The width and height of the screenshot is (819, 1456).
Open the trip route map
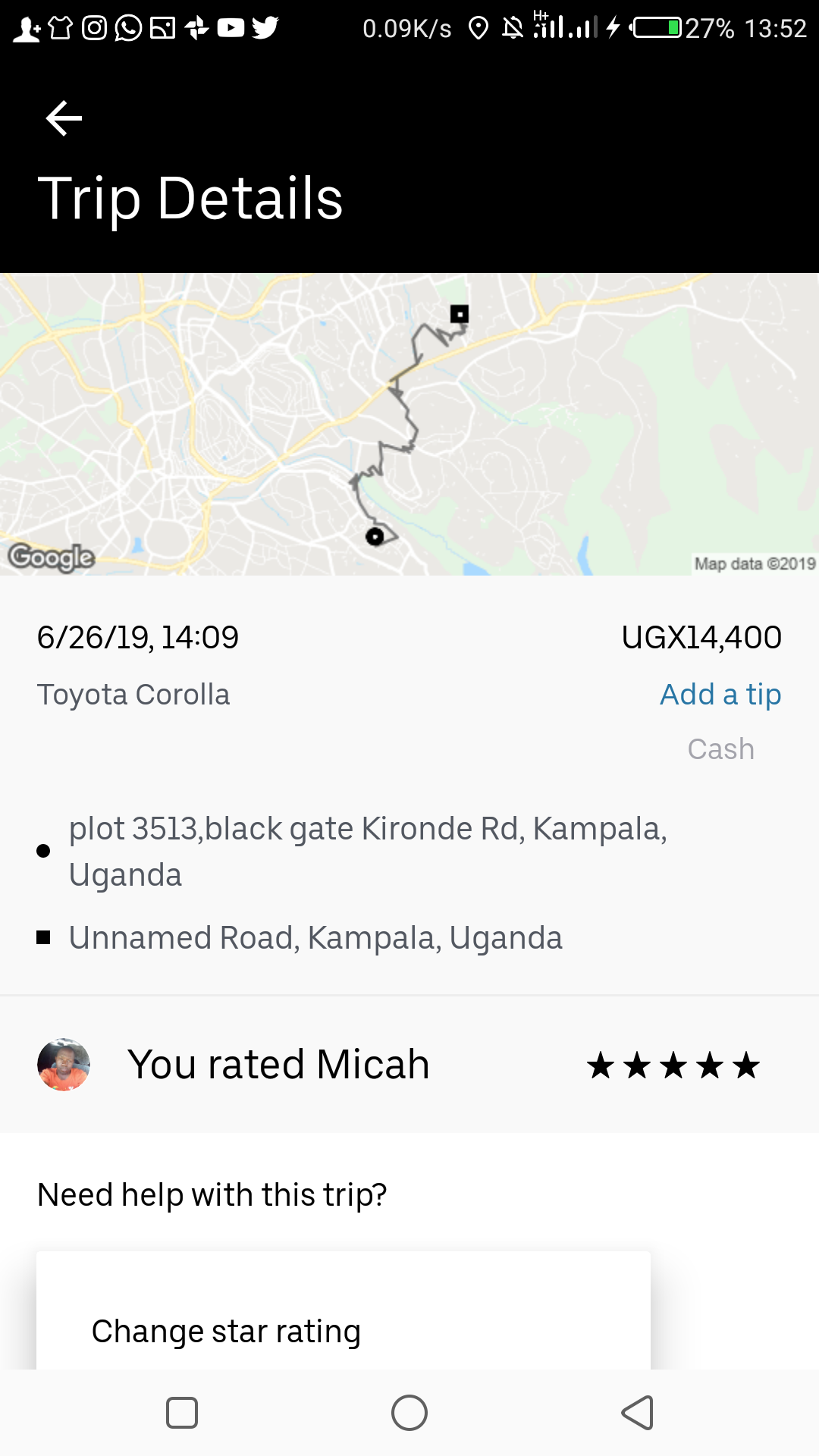pyautogui.click(x=409, y=423)
